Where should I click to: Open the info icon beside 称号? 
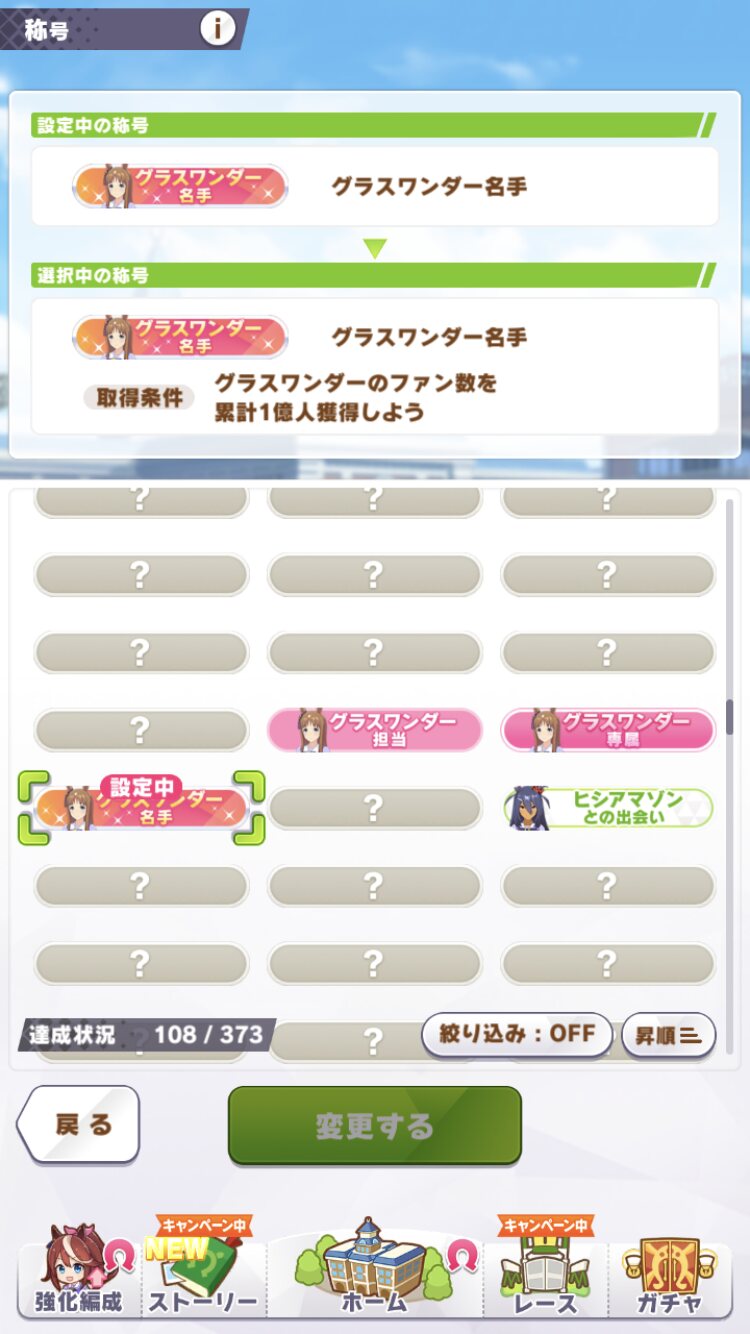coord(218,28)
